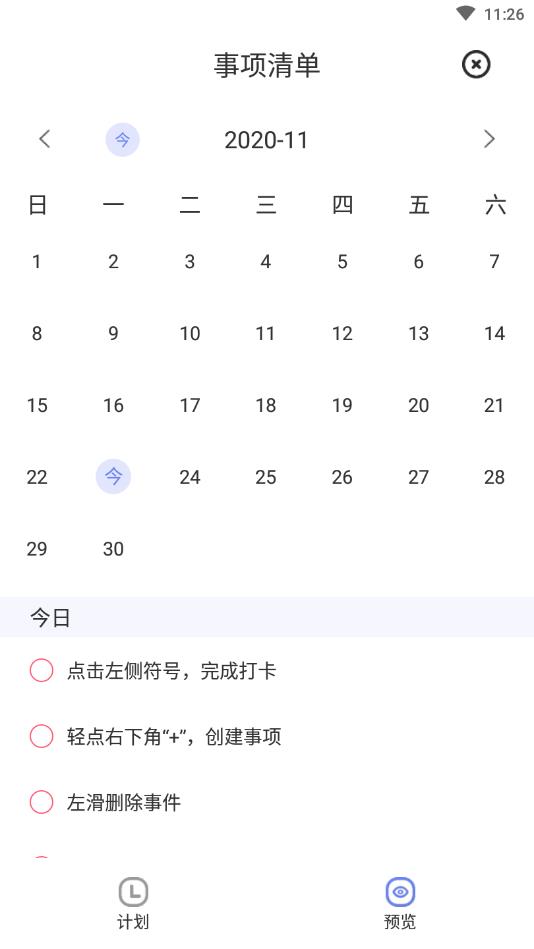The width and height of the screenshot is (534, 949).
Task: Check off 点击左侧符号，完成打卡
Action: tap(41, 671)
